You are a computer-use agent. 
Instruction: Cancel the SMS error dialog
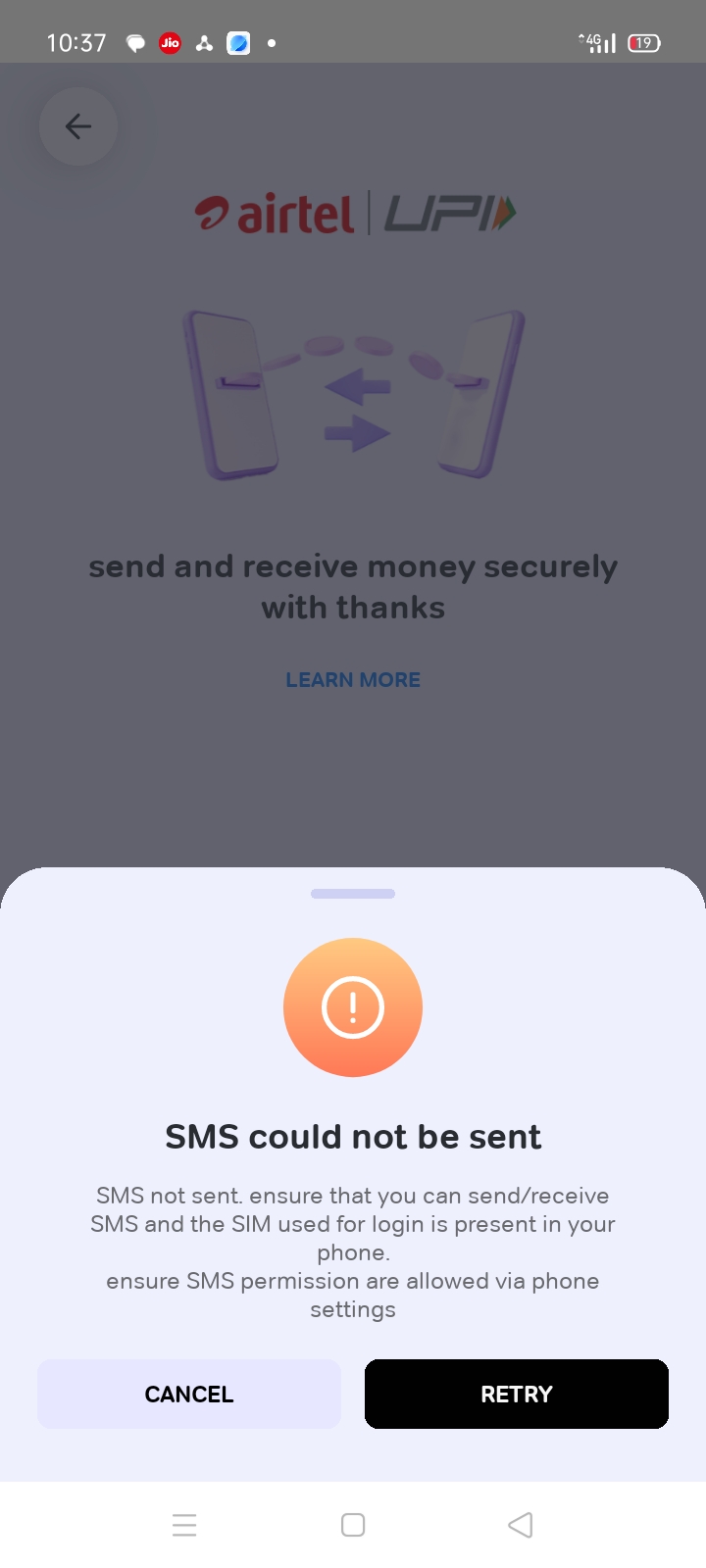coord(189,1394)
